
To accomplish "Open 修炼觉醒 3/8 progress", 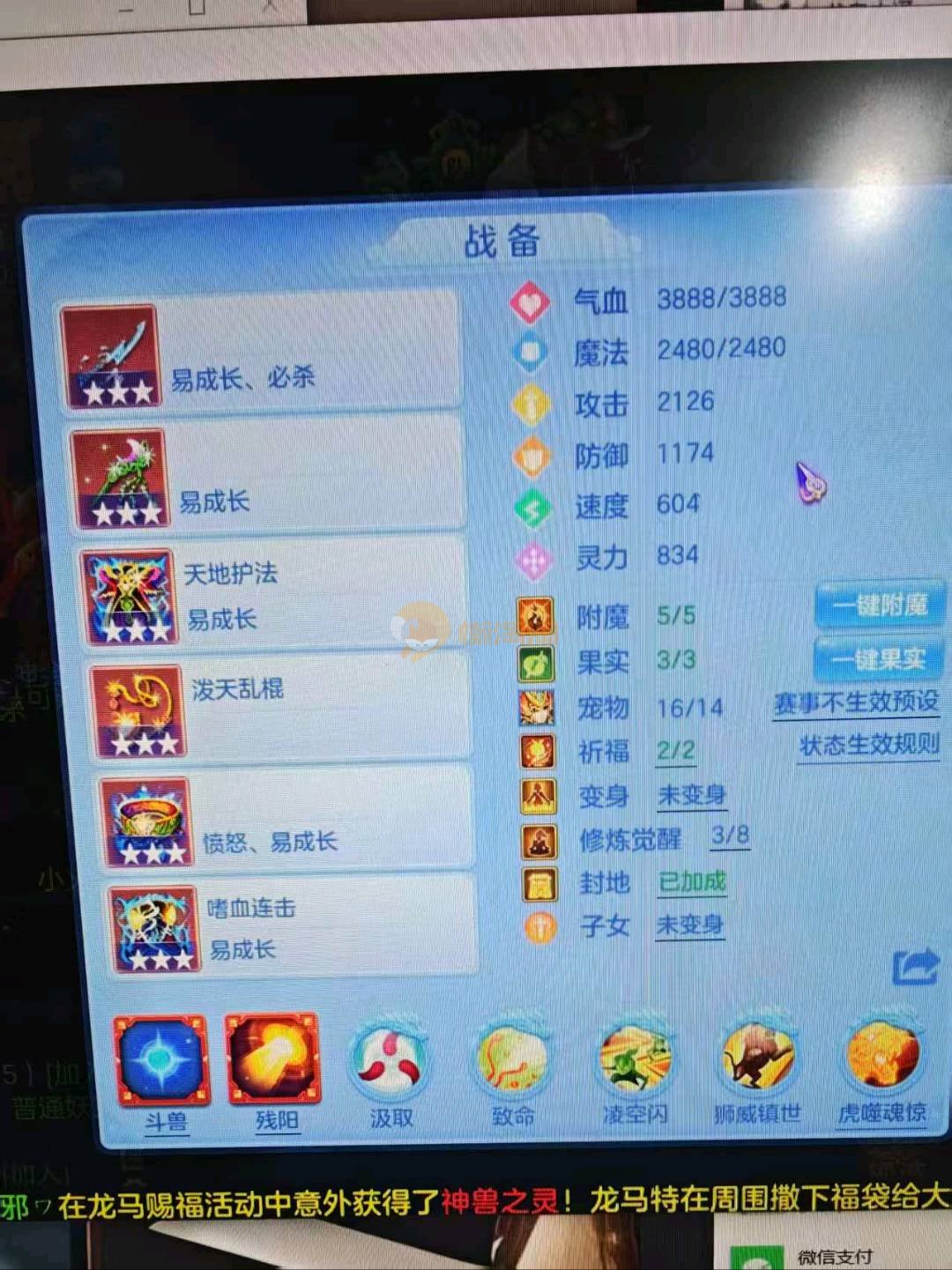I will click(730, 836).
